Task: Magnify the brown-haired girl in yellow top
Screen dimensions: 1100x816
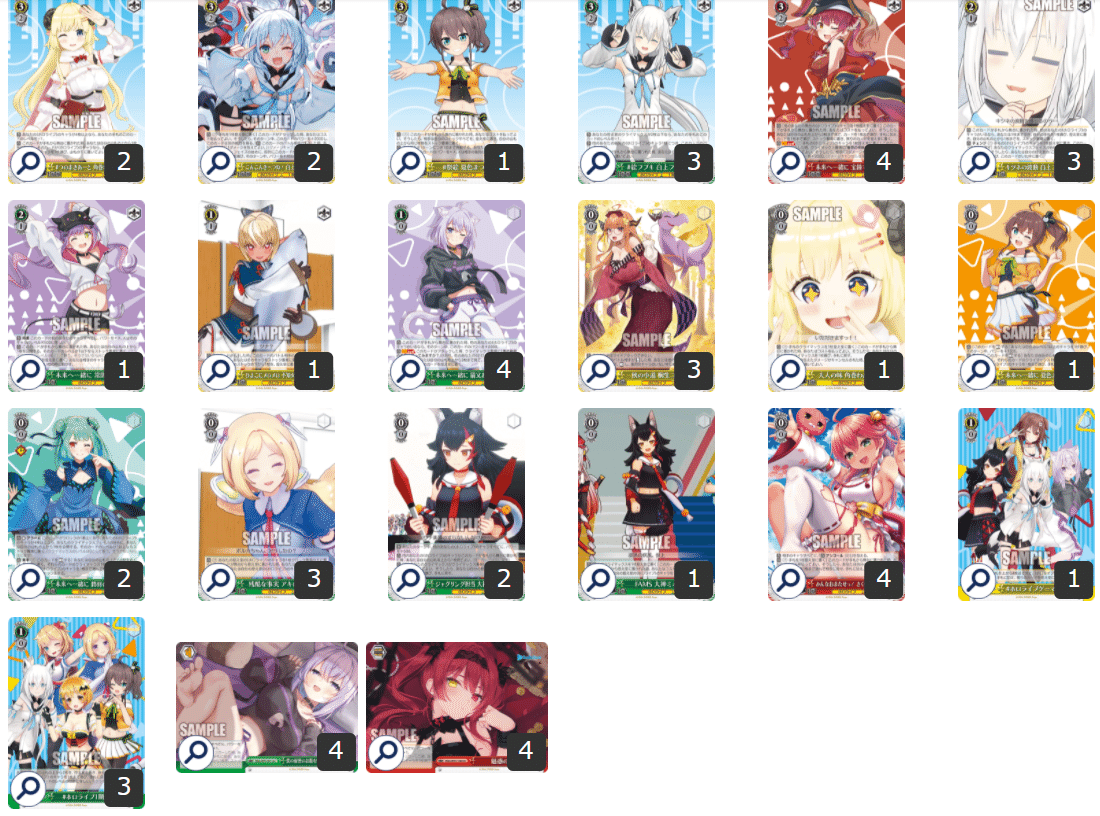Action: point(409,163)
